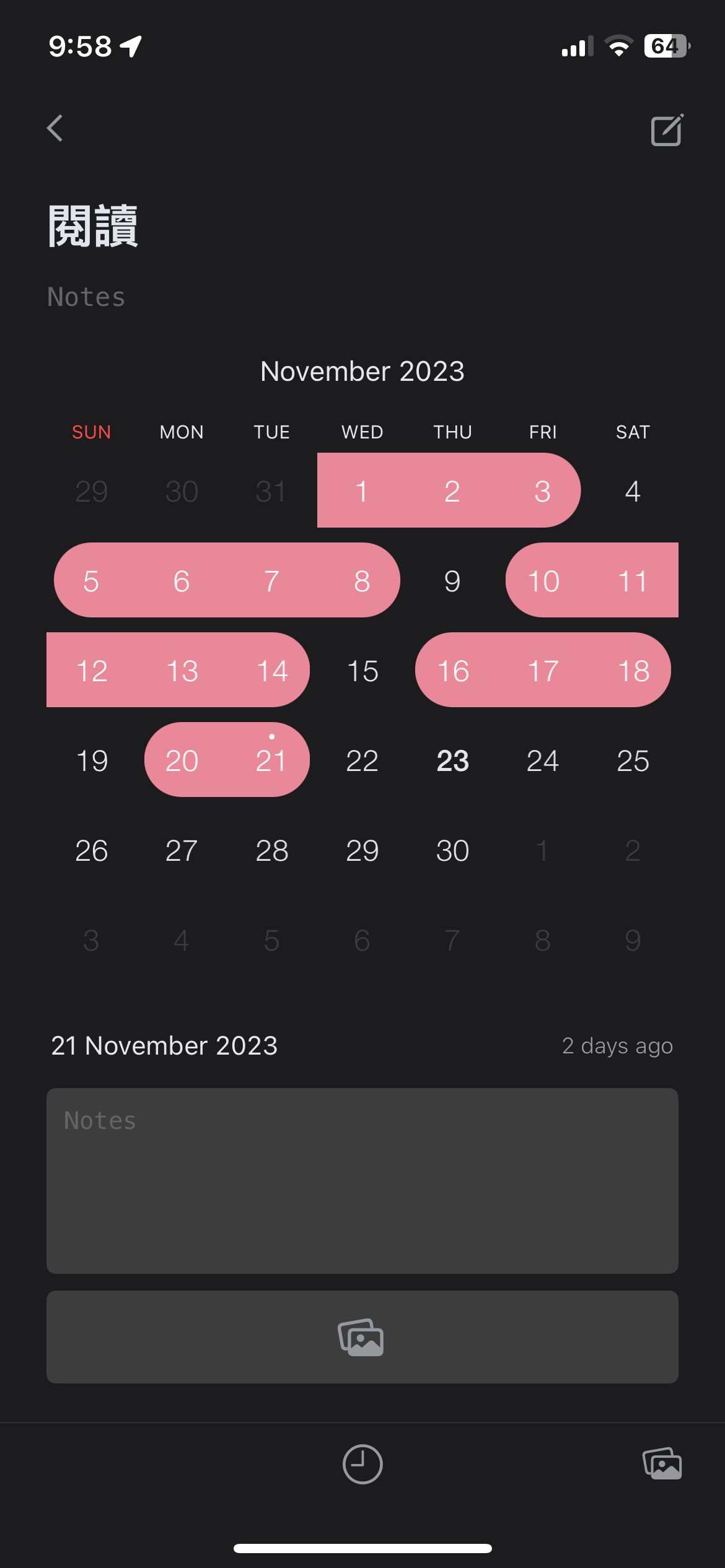Image resolution: width=725 pixels, height=1568 pixels.
Task: Select November 23 on the calendar
Action: tap(452, 760)
